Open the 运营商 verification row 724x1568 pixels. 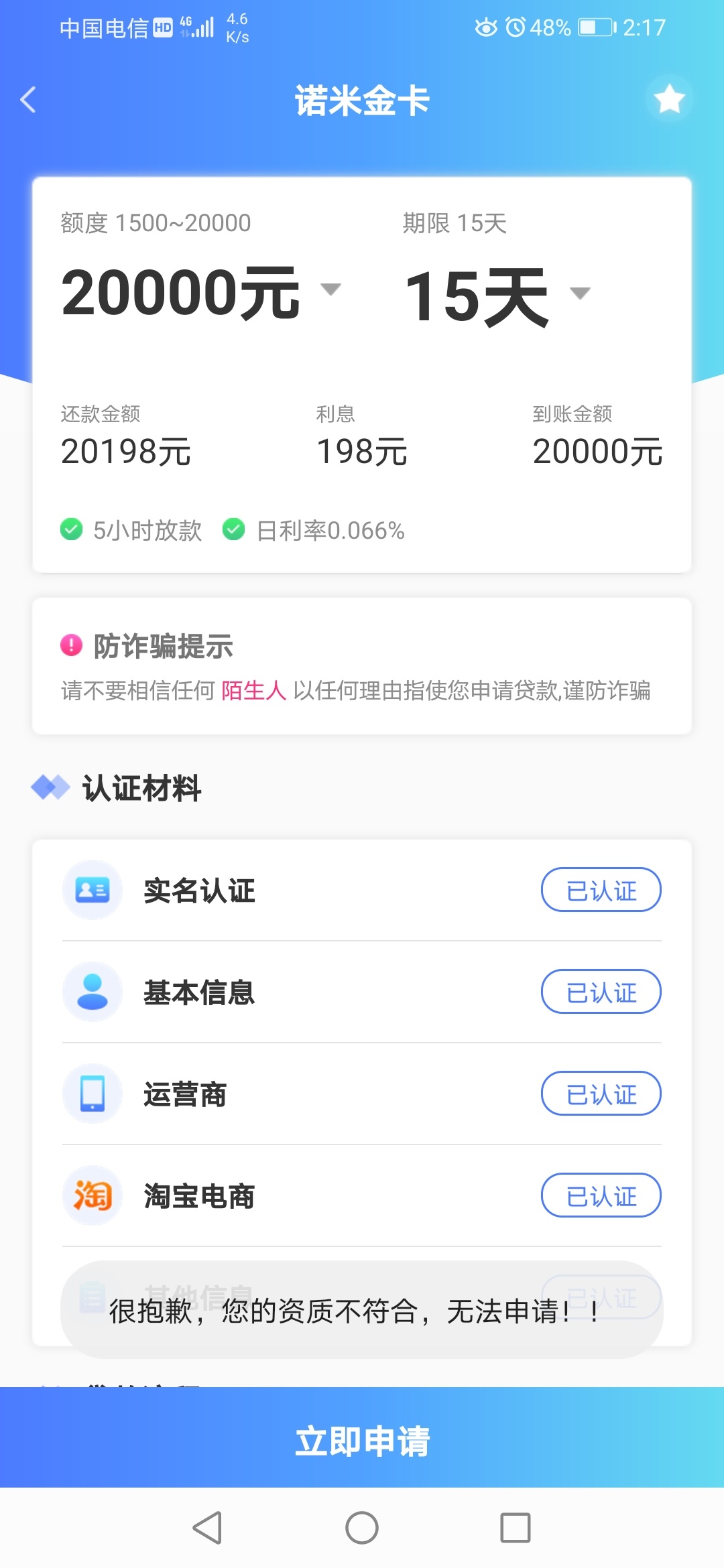(x=362, y=1094)
